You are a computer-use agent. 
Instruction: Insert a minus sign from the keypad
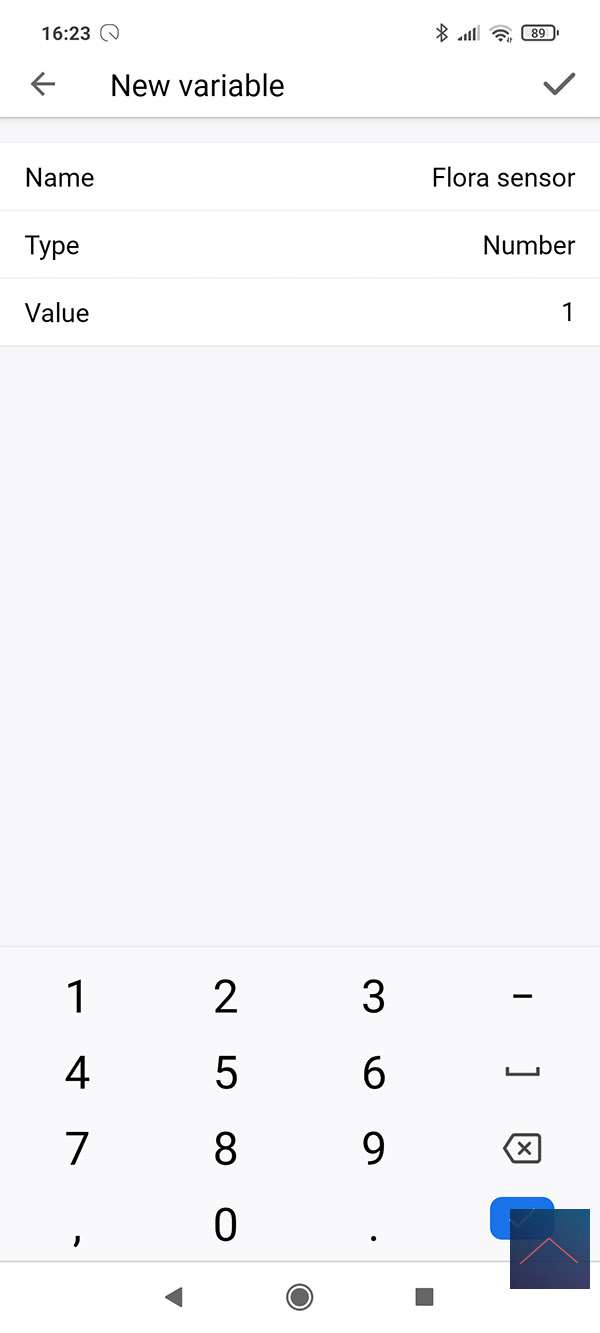(522, 997)
